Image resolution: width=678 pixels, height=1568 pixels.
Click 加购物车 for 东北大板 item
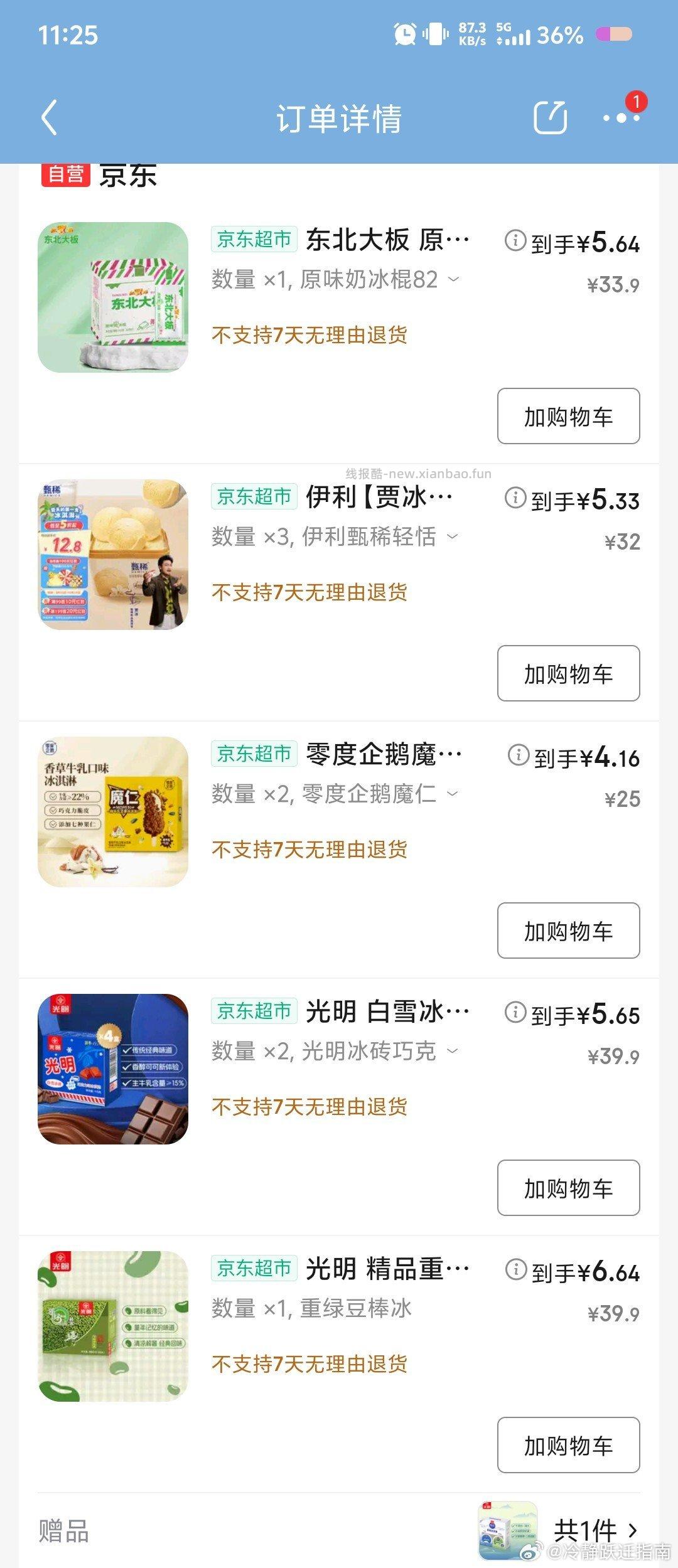click(567, 416)
